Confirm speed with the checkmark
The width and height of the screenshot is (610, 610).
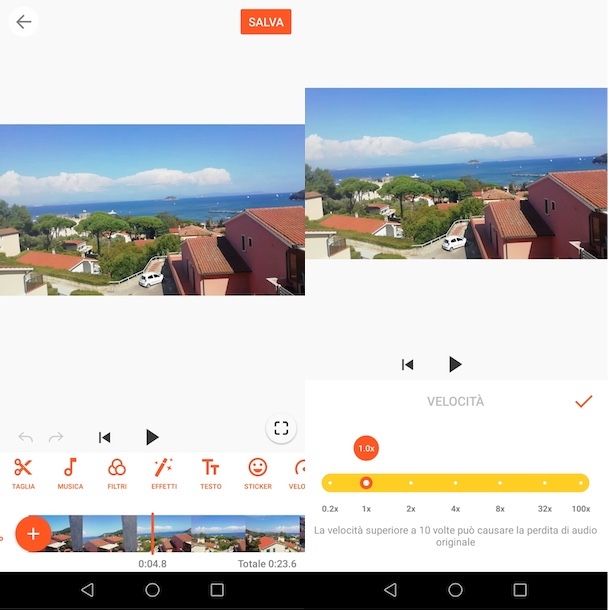click(x=584, y=401)
